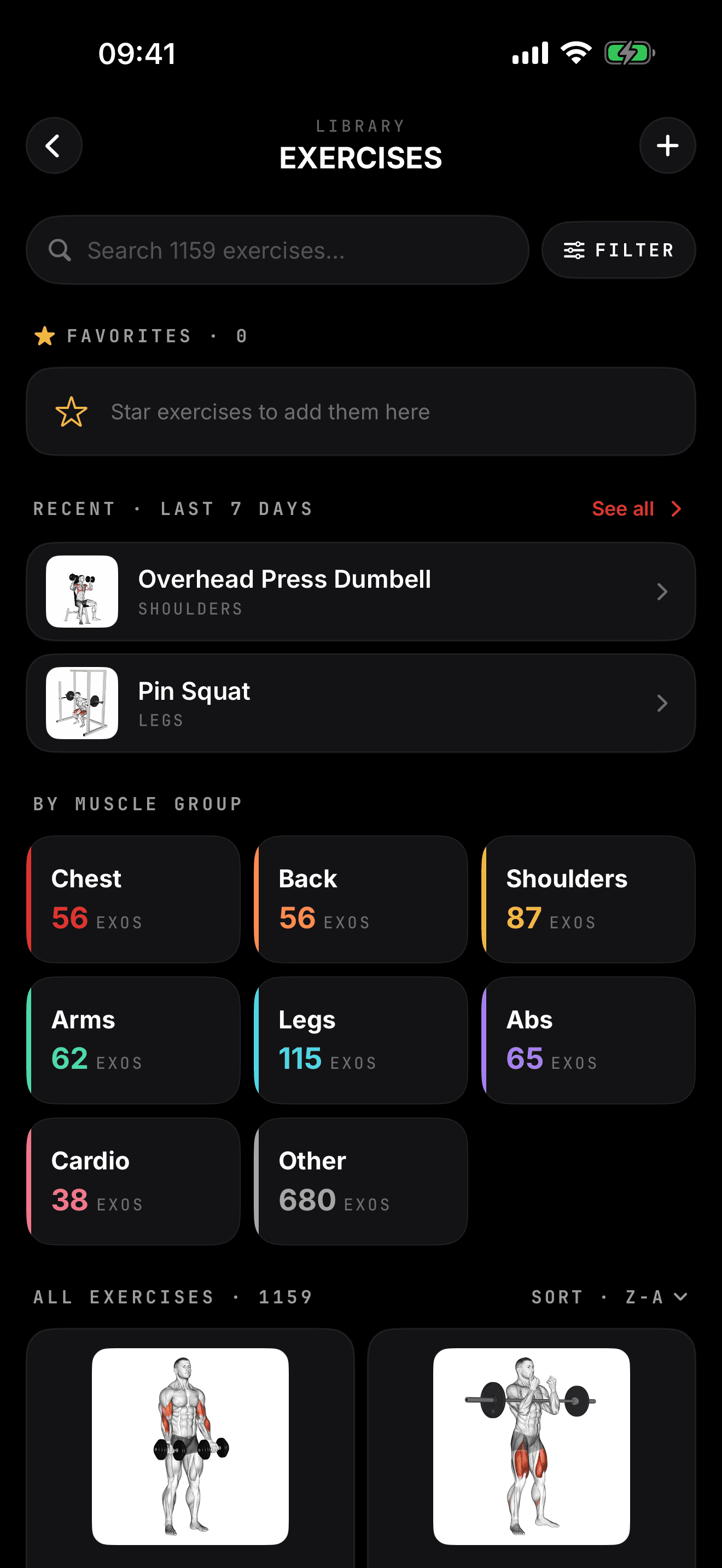722x1568 pixels.
Task: Browse the Chest muscle group
Action: point(133,899)
